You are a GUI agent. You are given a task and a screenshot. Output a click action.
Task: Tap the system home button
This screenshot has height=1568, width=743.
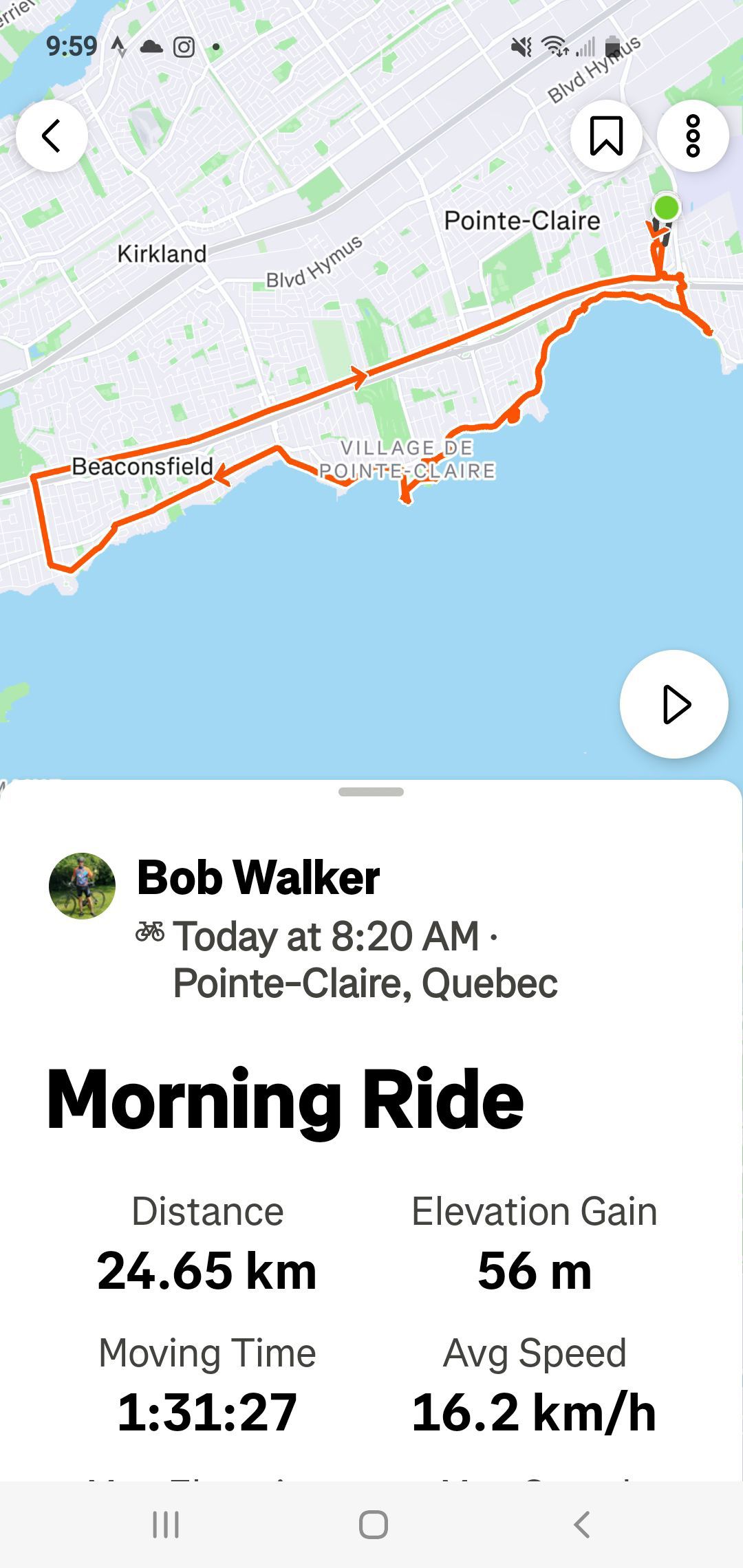tap(373, 1525)
